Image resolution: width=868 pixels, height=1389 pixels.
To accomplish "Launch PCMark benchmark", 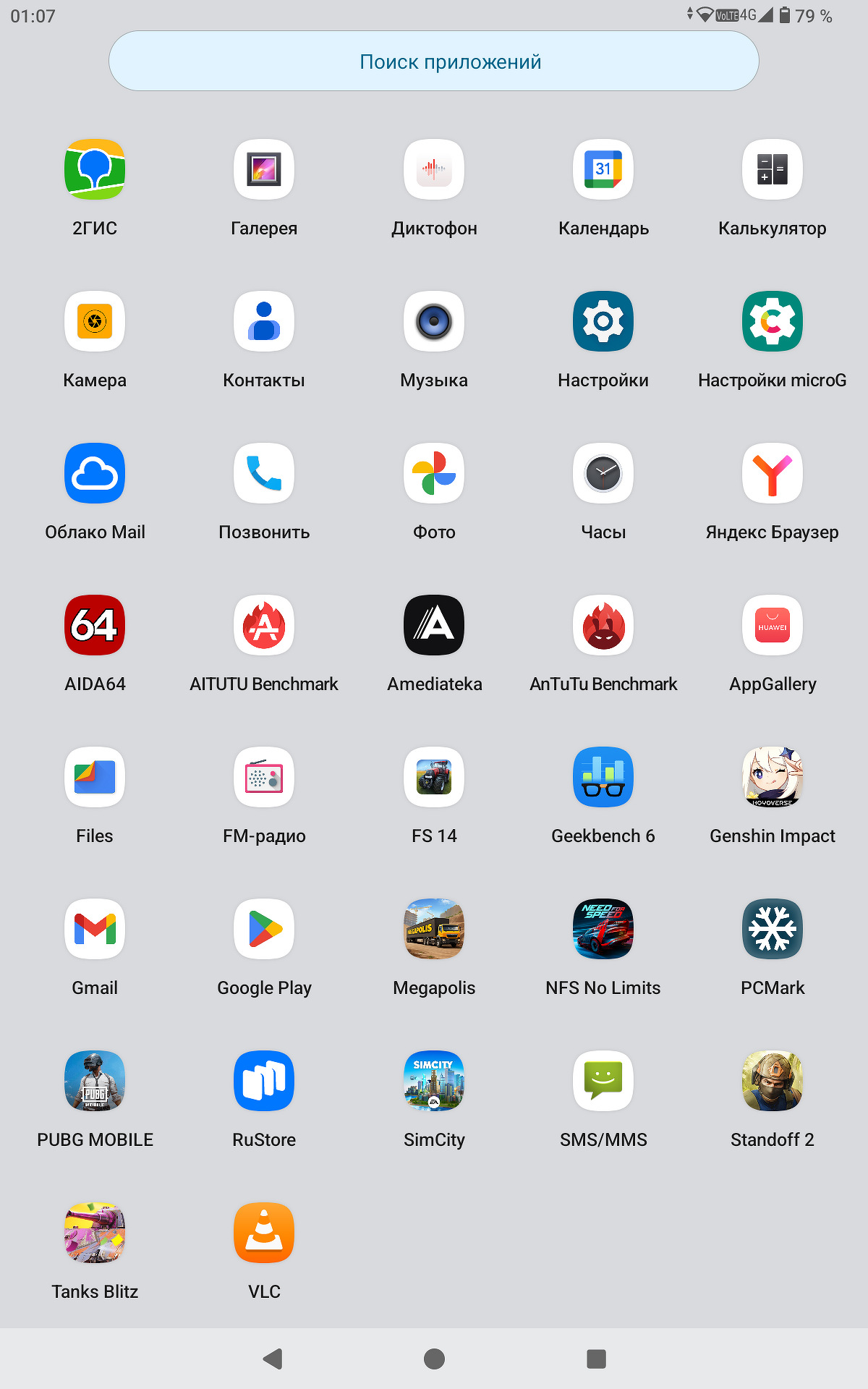I will coord(772,929).
